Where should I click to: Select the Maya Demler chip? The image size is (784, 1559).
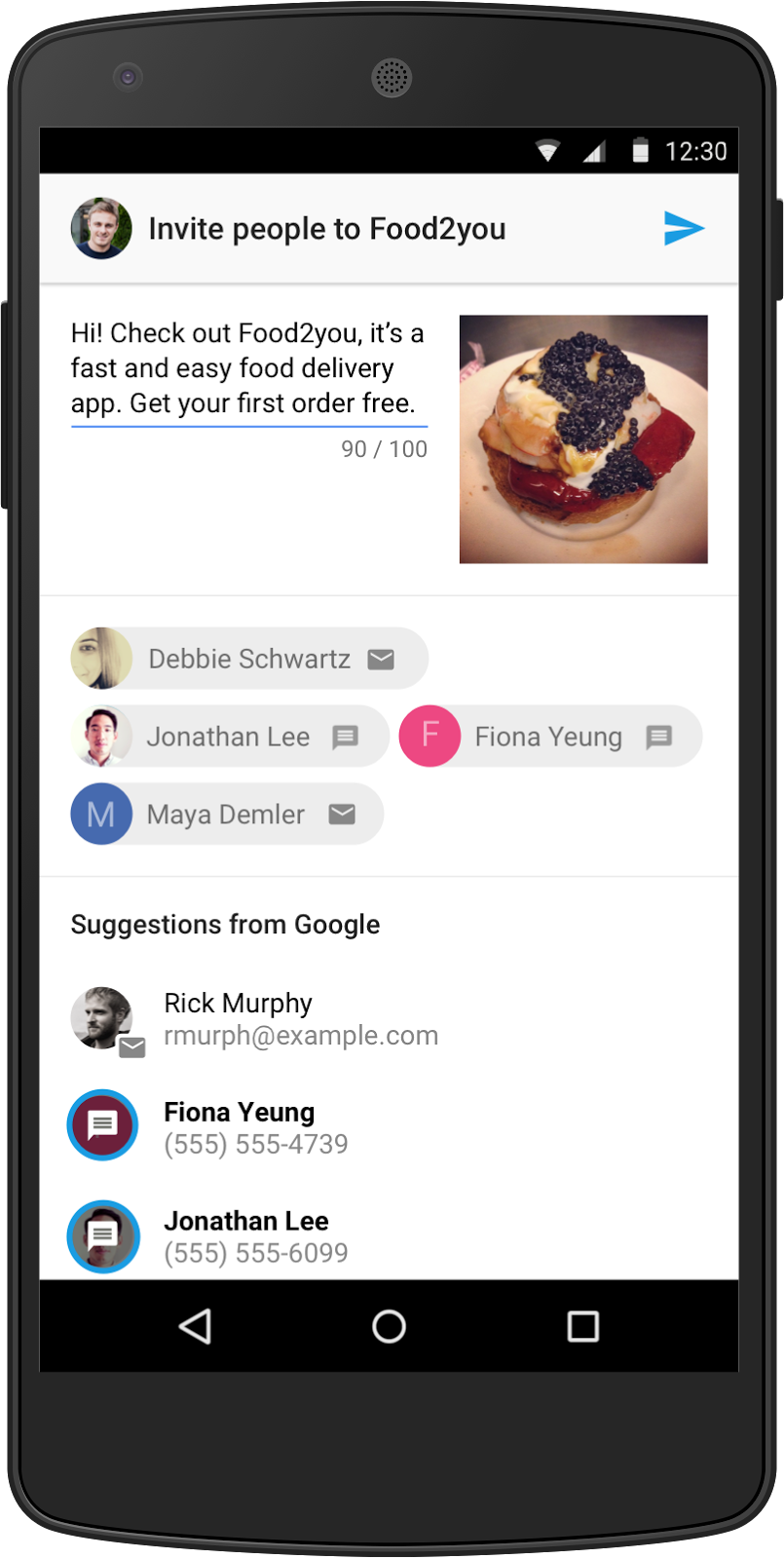click(227, 815)
